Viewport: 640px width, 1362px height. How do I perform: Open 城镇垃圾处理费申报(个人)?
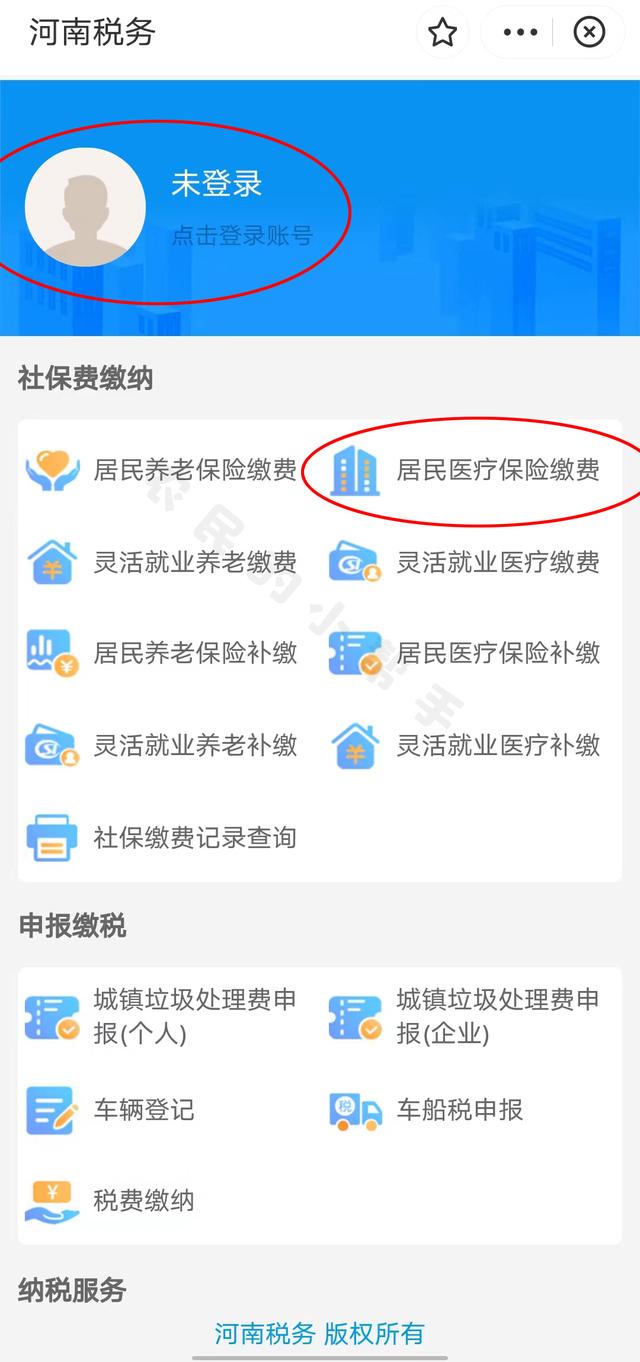click(161, 1017)
